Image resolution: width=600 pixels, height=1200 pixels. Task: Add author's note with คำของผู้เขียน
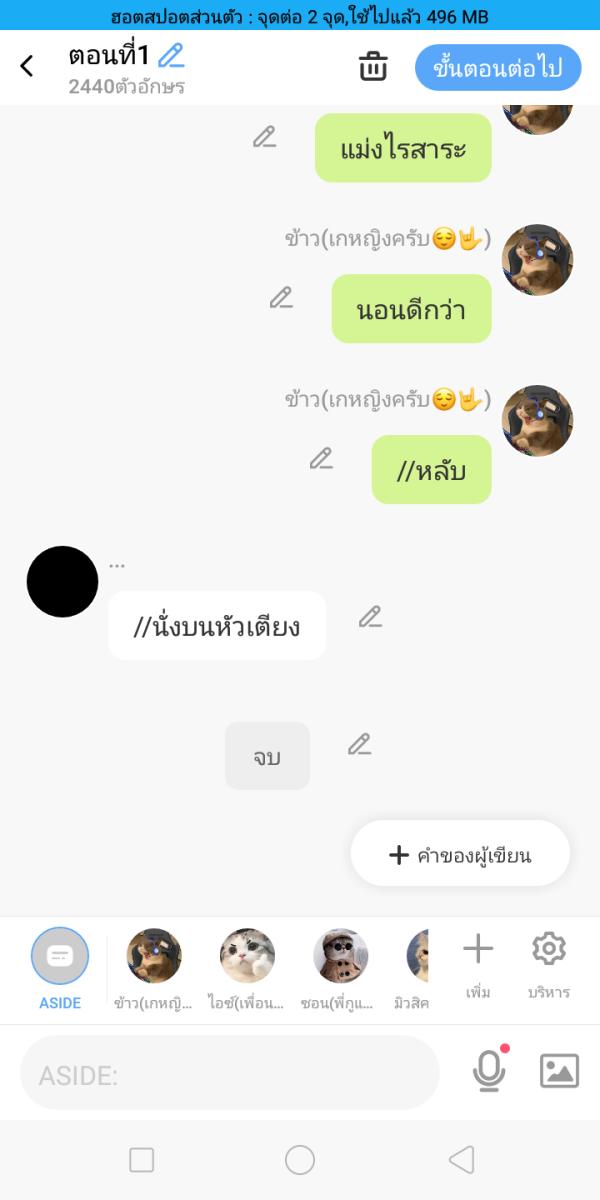click(460, 854)
